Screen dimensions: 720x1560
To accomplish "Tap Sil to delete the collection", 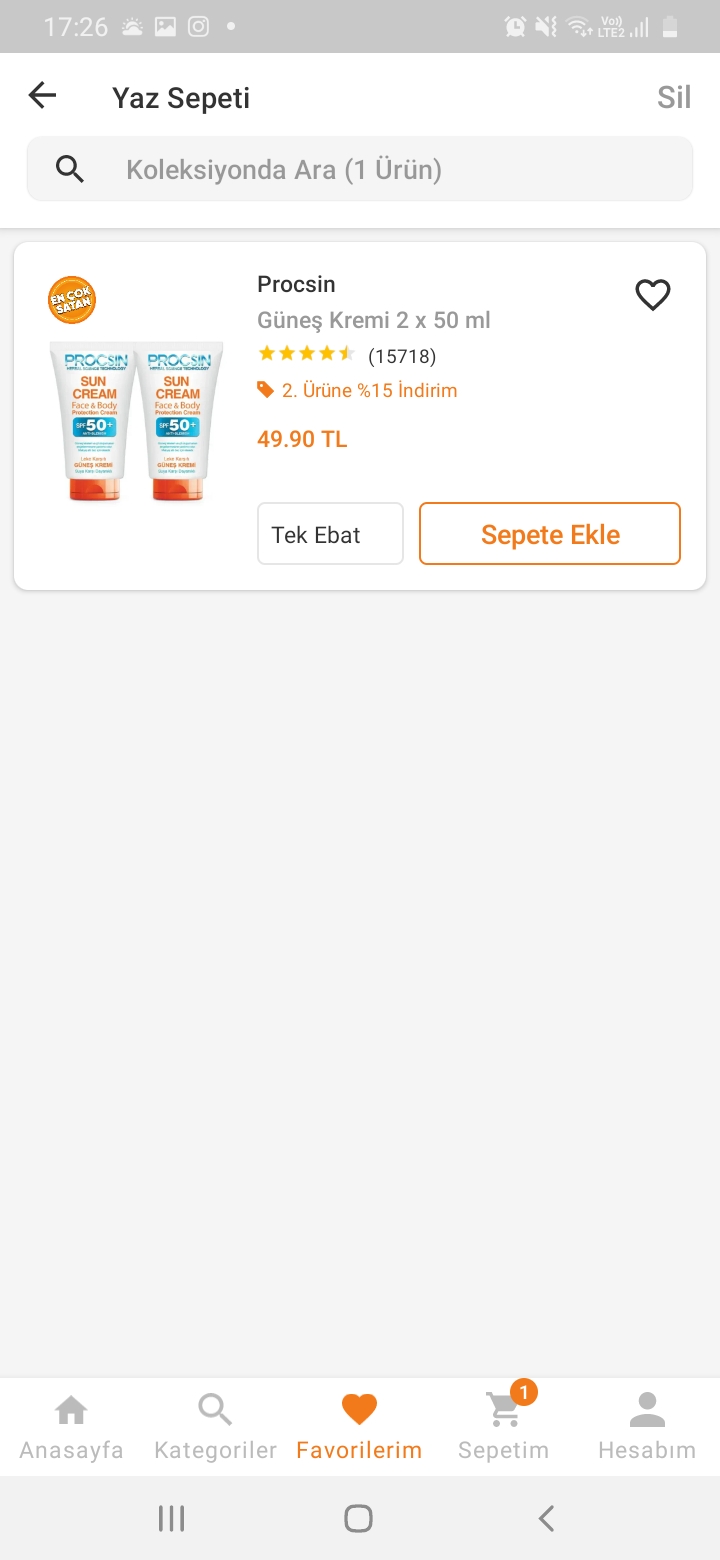I will 673,97.
